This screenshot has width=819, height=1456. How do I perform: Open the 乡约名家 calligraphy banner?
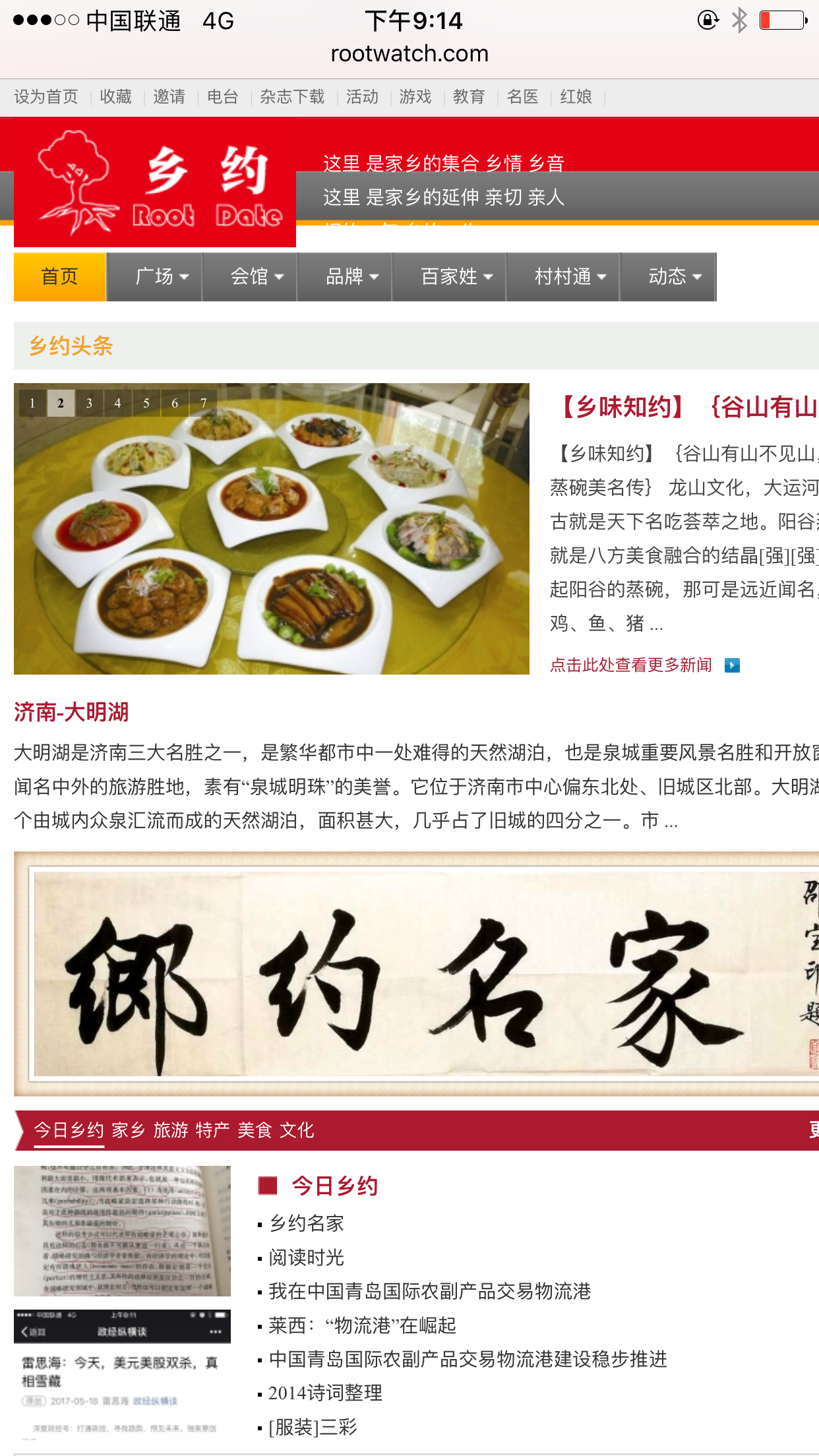[x=415, y=974]
